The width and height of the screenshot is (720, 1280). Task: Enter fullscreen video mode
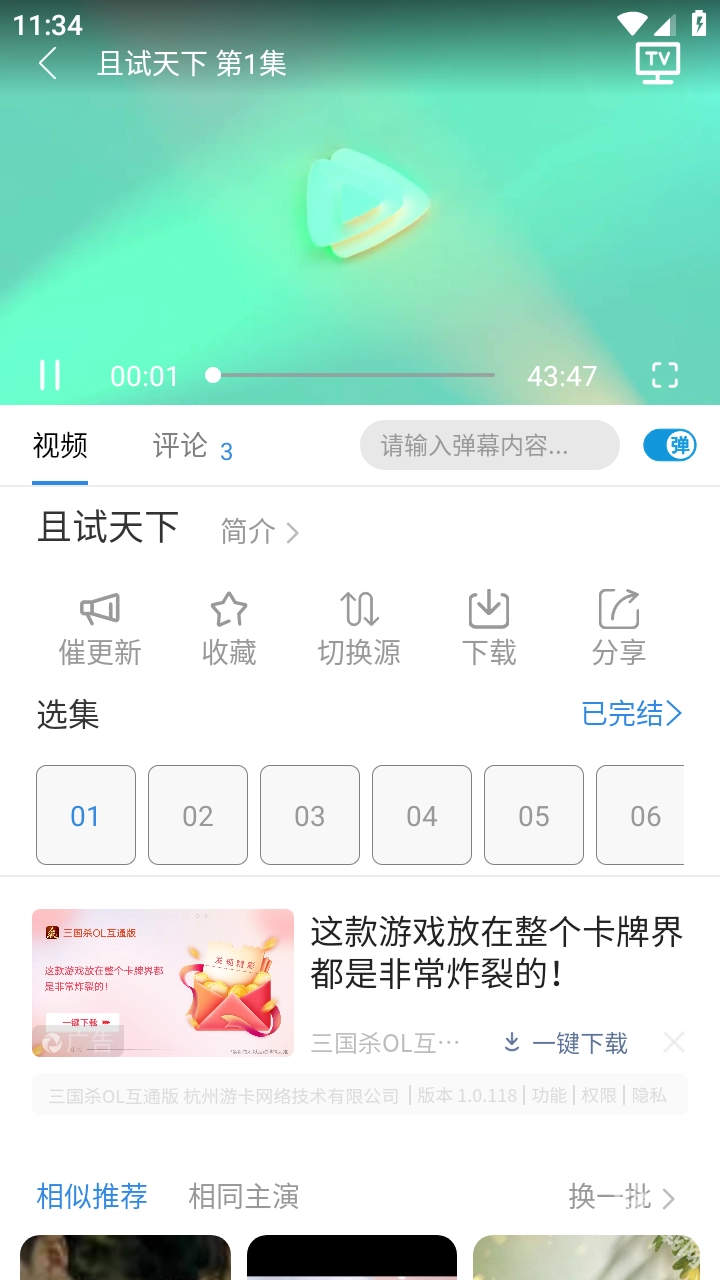(x=665, y=375)
